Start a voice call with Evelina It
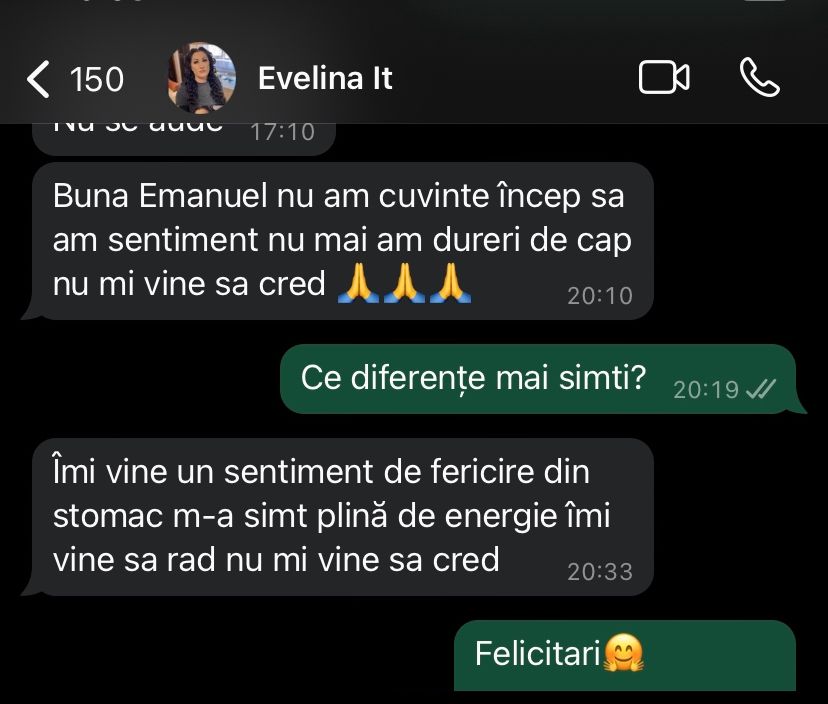 coord(759,78)
